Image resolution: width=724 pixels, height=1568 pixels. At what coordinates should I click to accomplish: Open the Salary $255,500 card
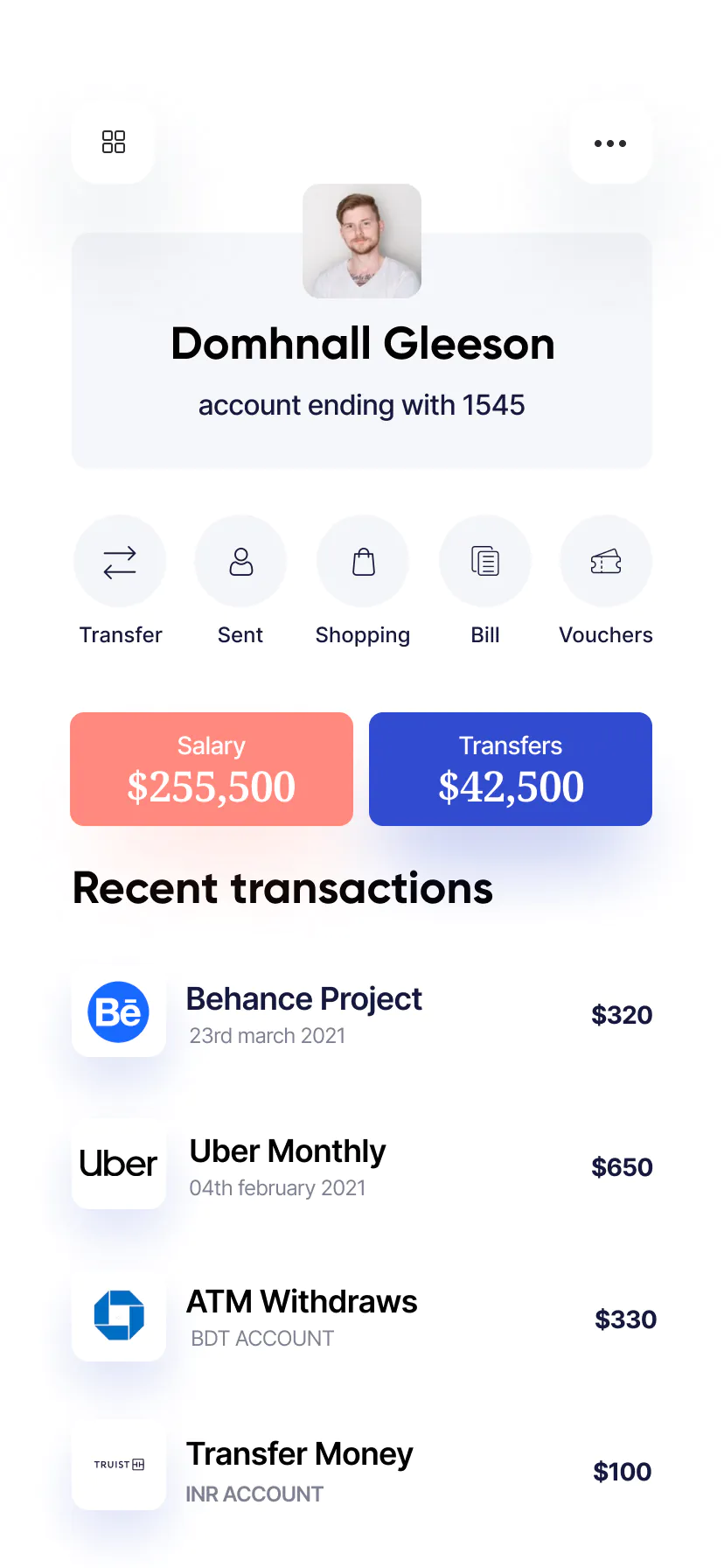[211, 768]
